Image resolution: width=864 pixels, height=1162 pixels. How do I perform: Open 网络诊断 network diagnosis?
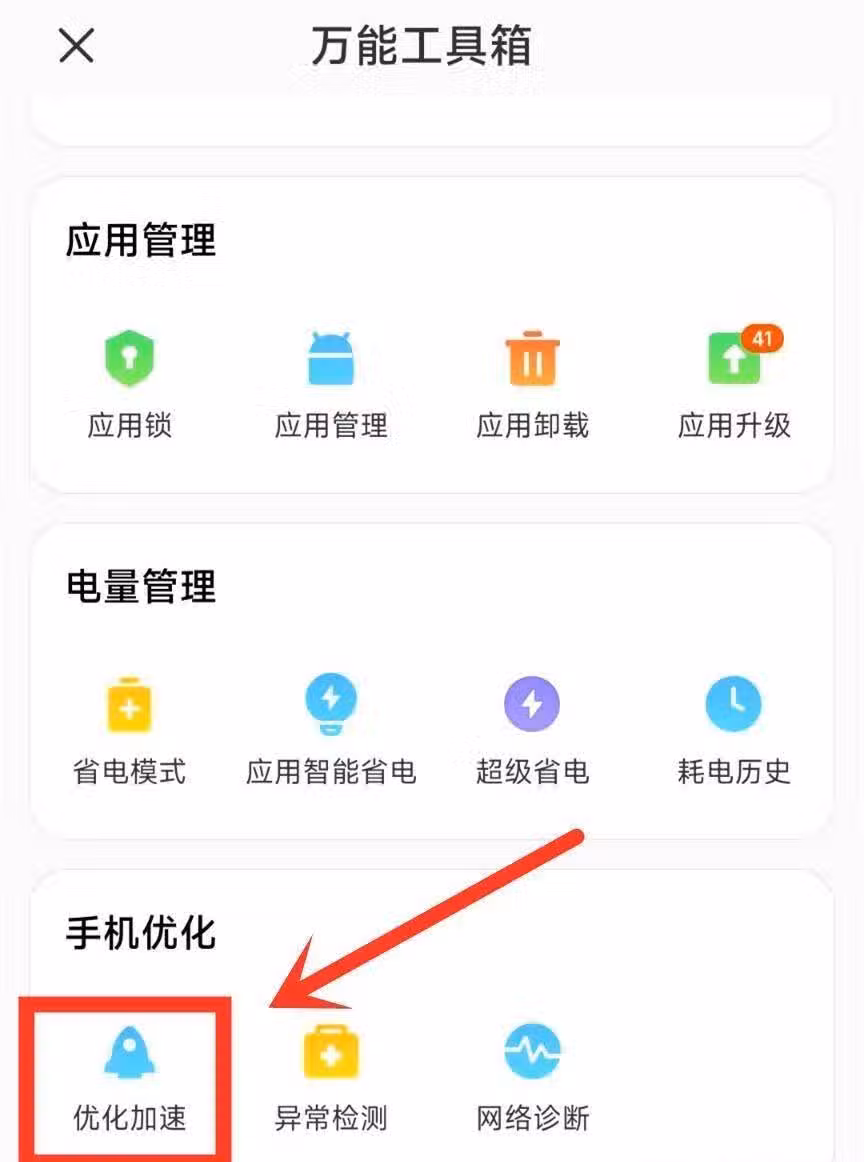click(x=532, y=1077)
